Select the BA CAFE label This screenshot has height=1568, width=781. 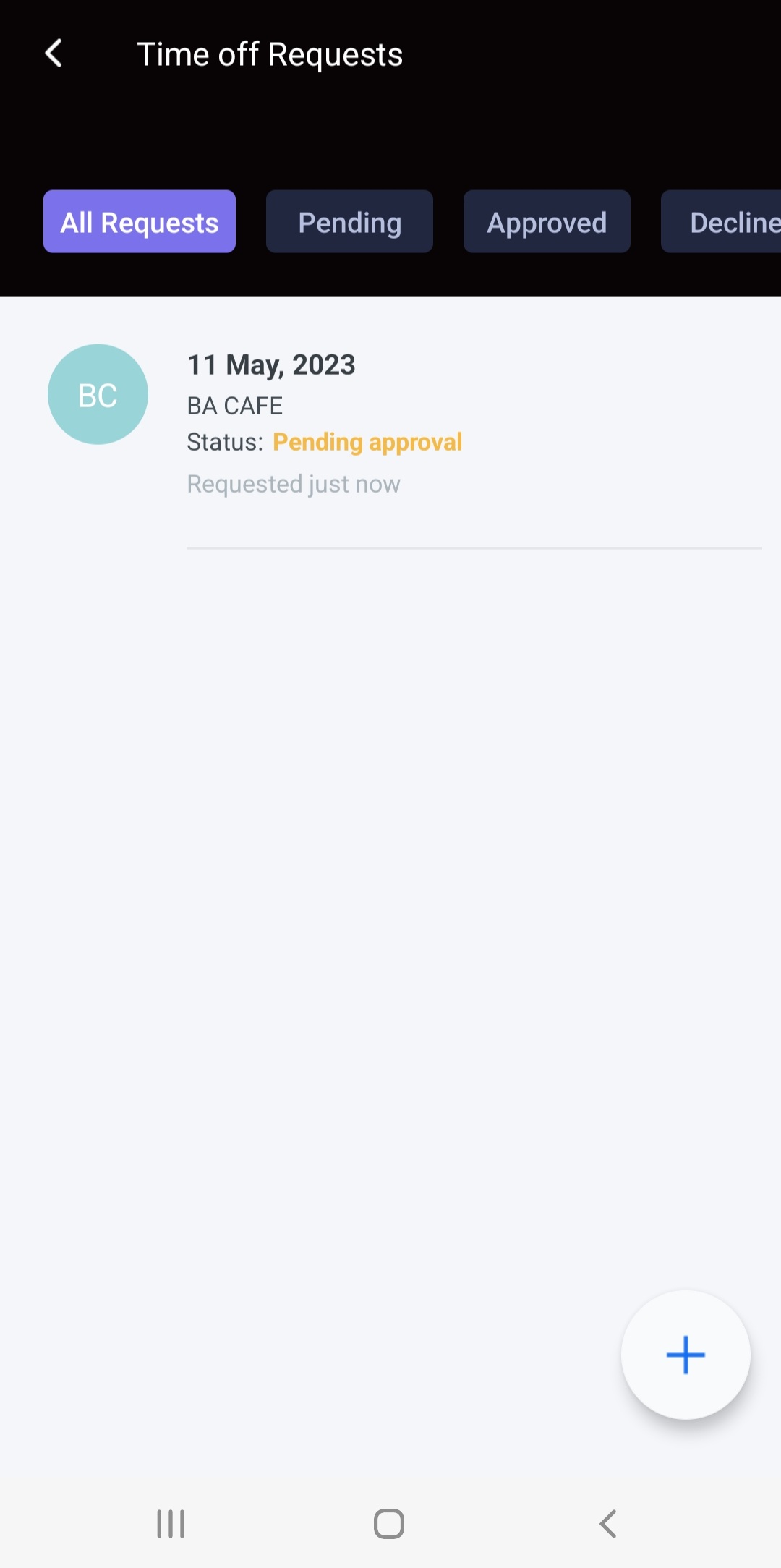pyautogui.click(x=234, y=405)
